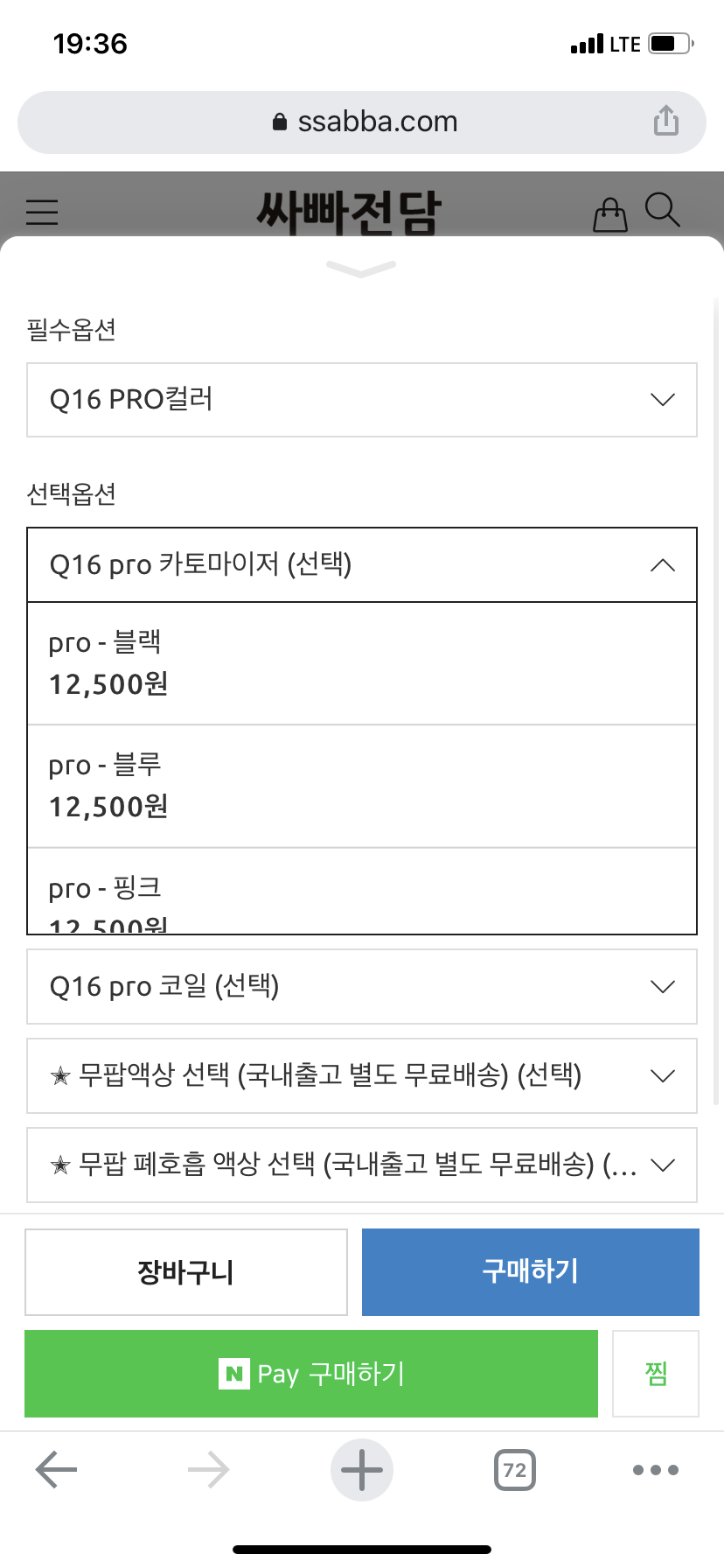Pick the pro - 핑크 option
Viewport: 724px width, 1568px height.
pyautogui.click(x=362, y=891)
